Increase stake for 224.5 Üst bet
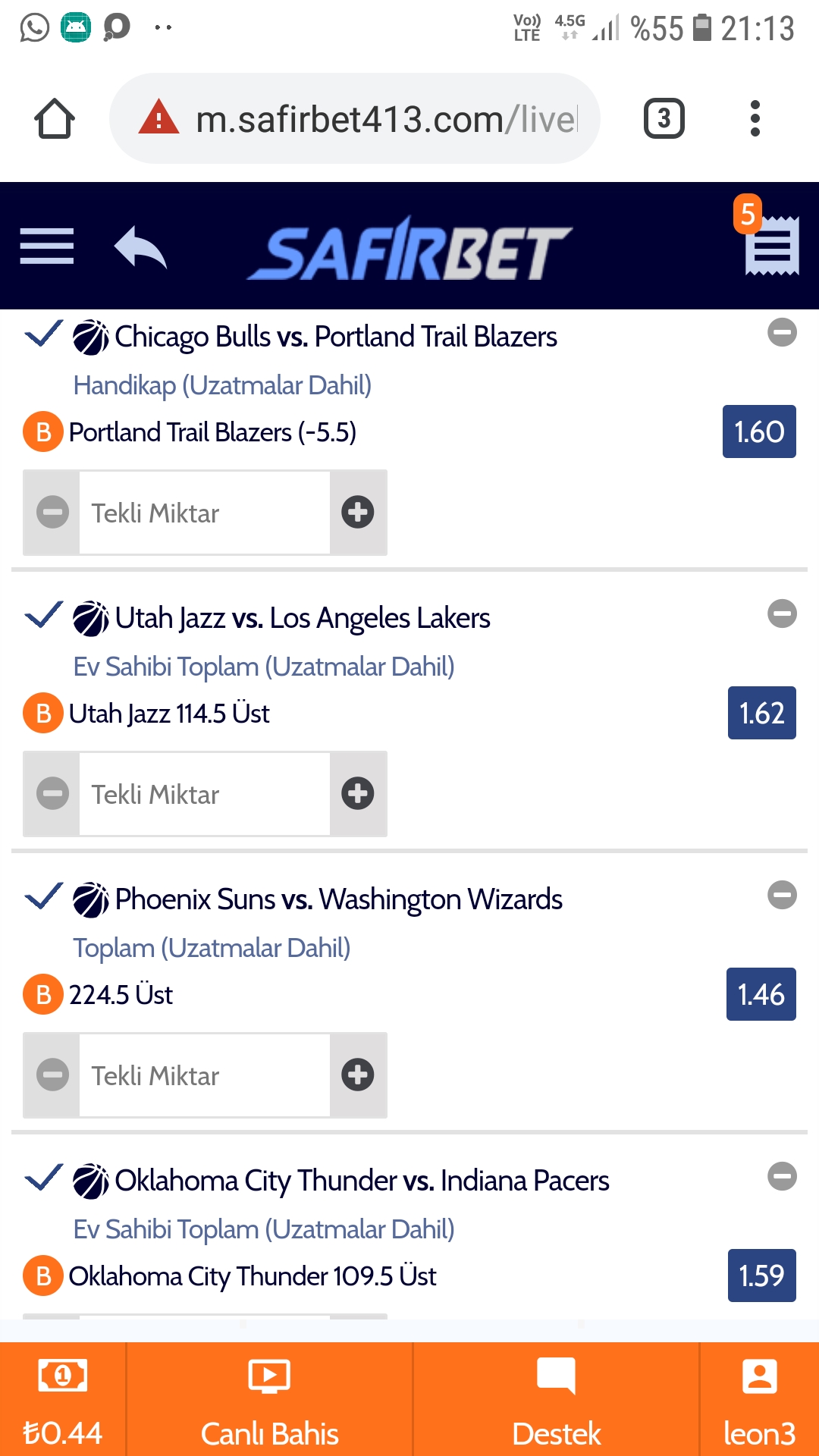 358,1075
